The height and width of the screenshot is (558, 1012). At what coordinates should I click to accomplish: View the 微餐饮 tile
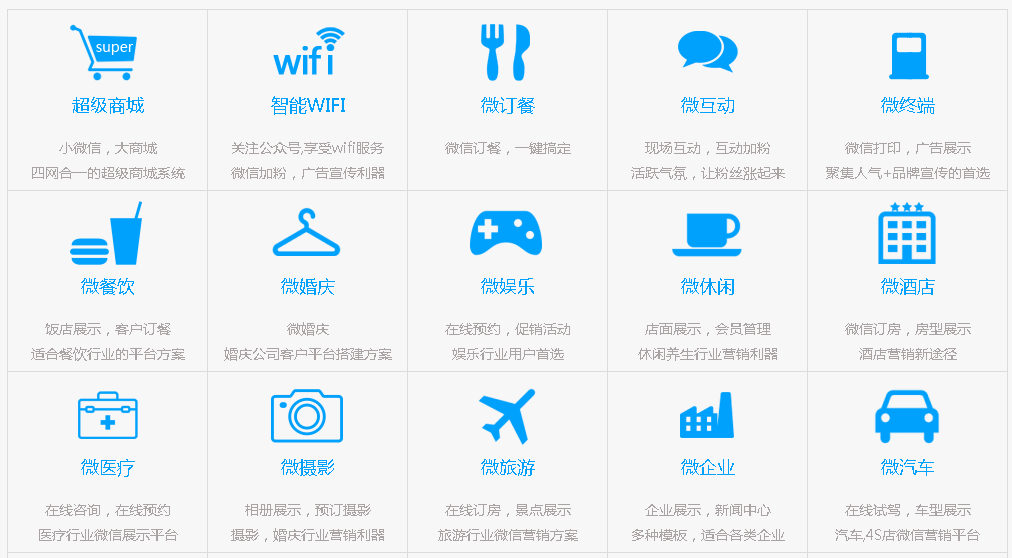pyautogui.click(x=107, y=286)
